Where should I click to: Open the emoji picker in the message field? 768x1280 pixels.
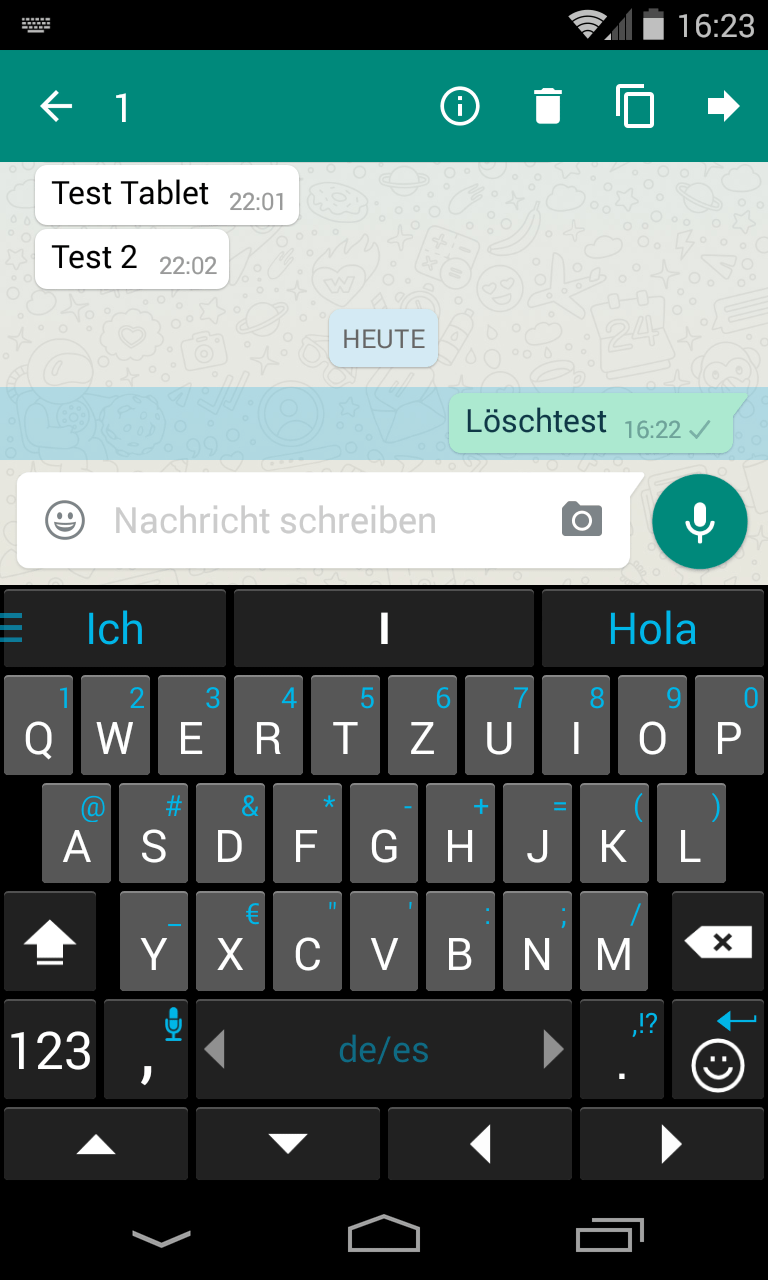click(65, 520)
